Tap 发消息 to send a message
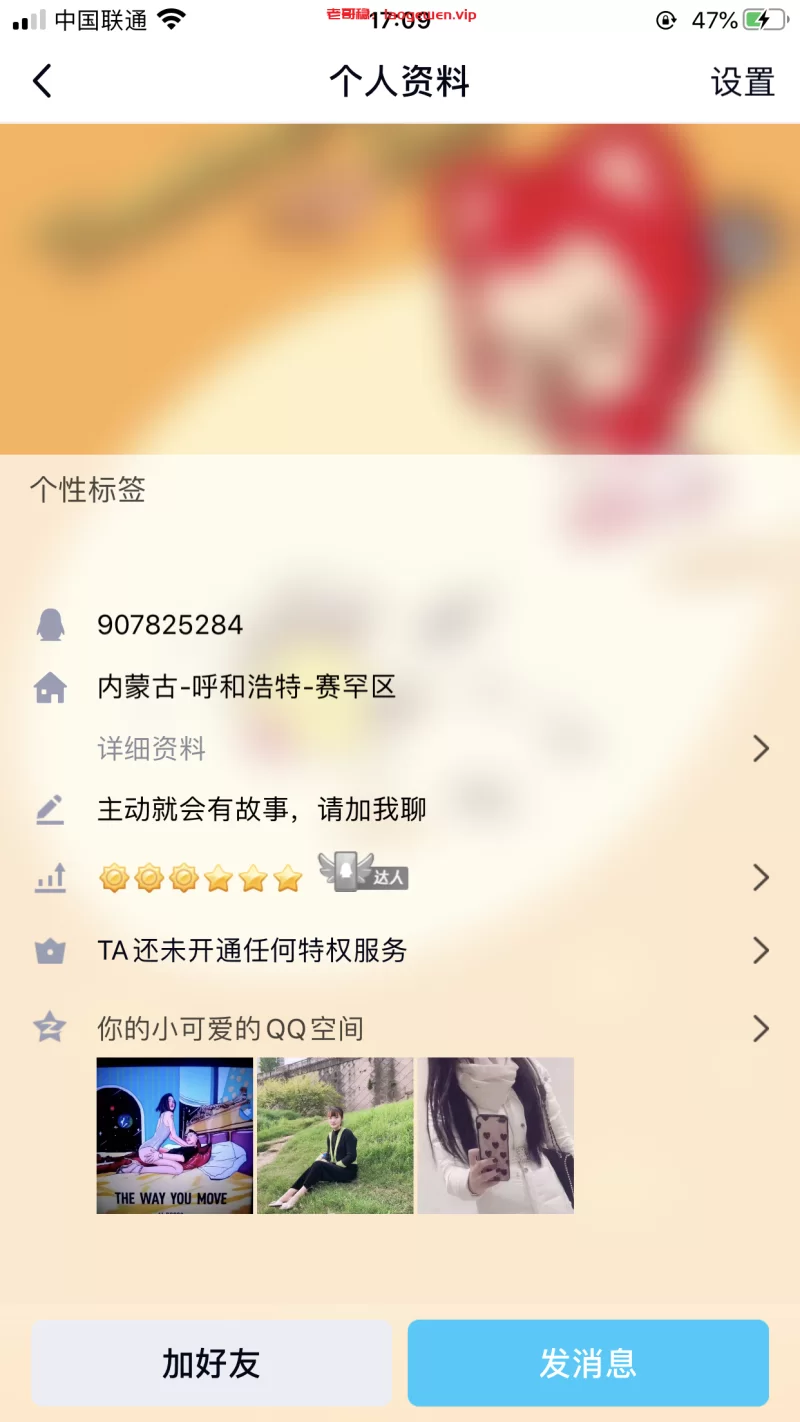800x1422 pixels. click(588, 1363)
